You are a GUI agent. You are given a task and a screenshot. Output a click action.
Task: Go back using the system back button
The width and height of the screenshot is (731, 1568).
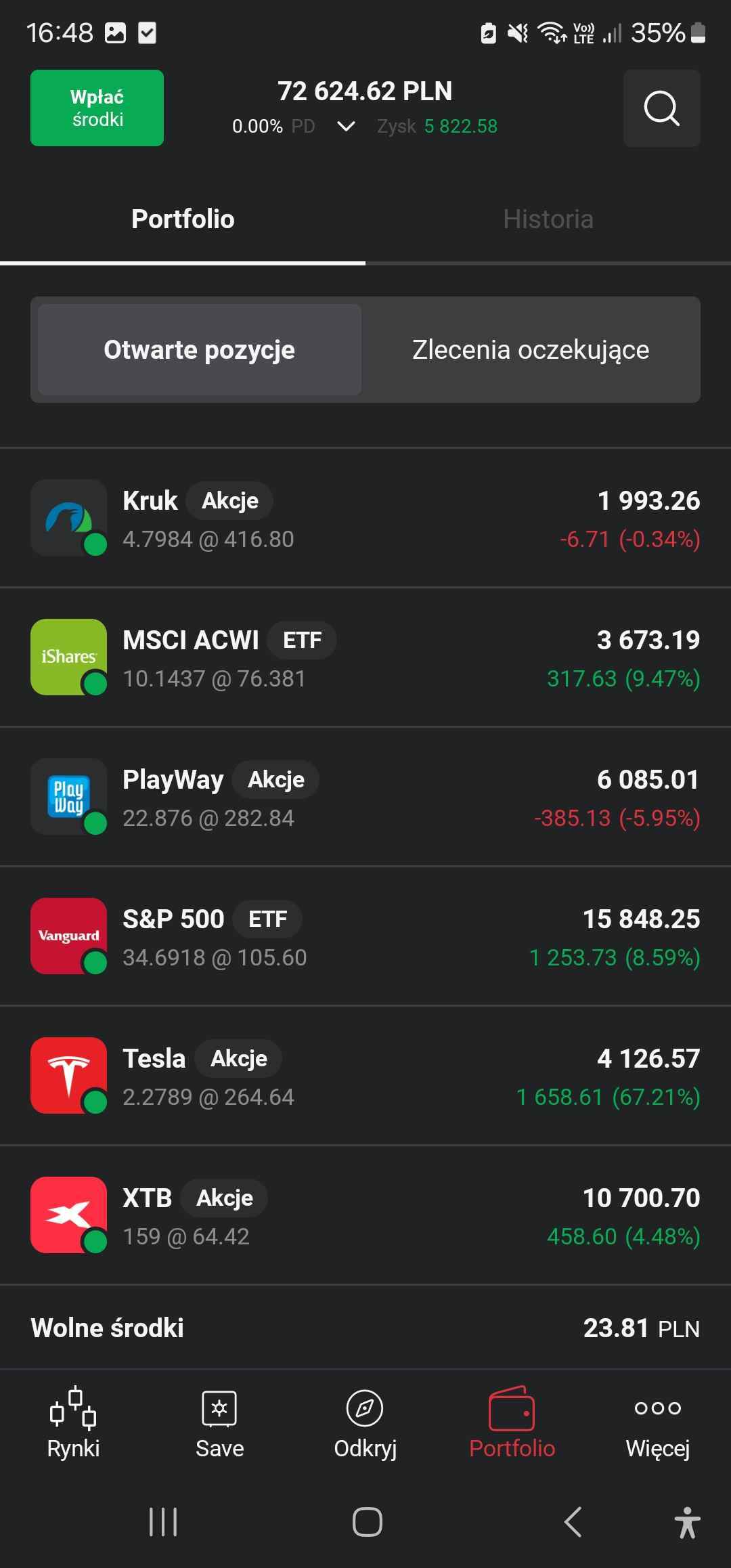point(573,1523)
